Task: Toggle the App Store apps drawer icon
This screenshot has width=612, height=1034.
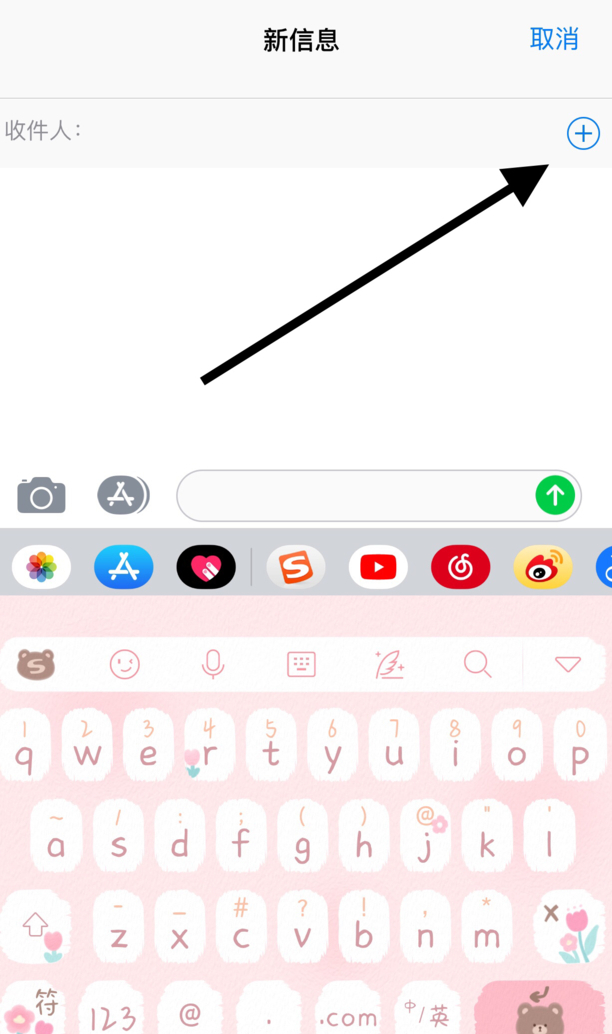Action: point(123,495)
